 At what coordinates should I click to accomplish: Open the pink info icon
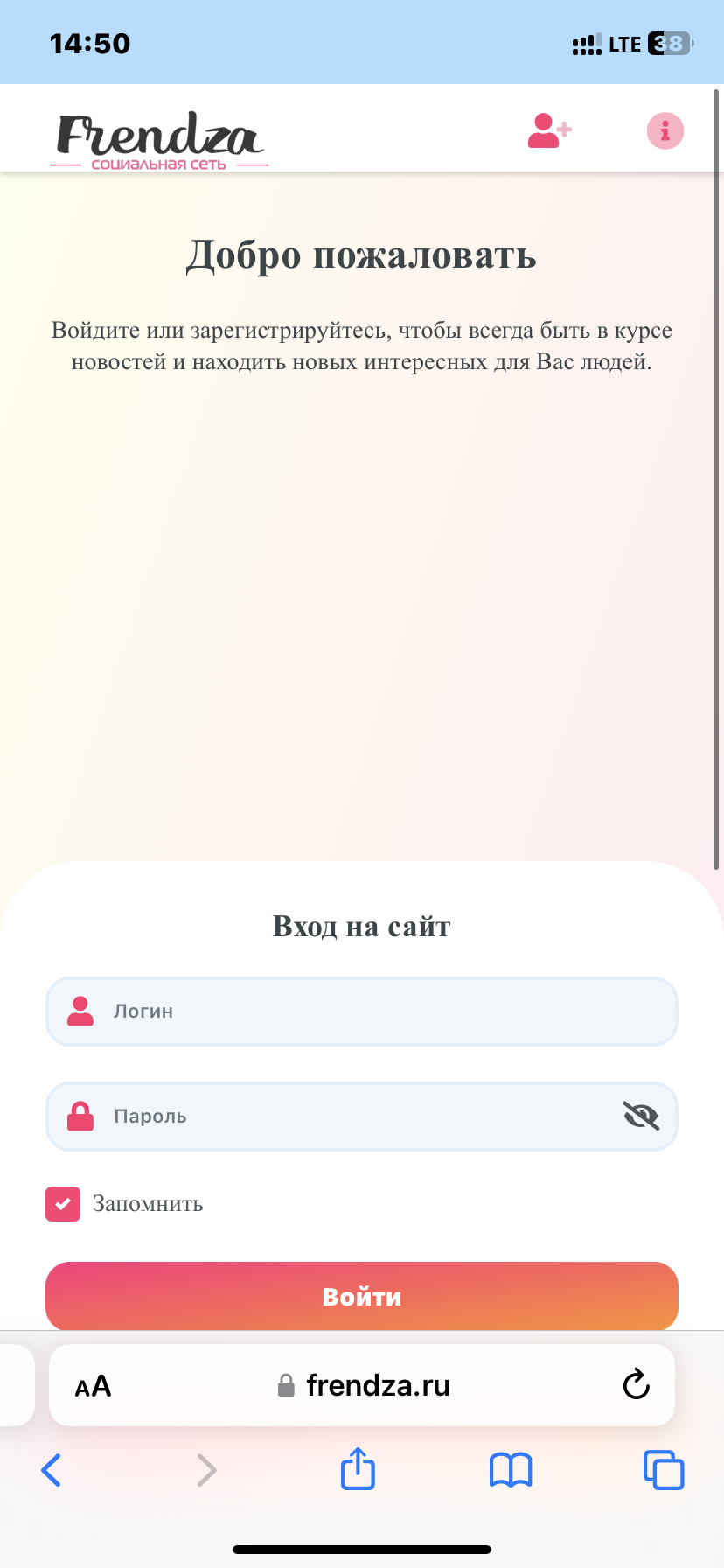click(665, 131)
